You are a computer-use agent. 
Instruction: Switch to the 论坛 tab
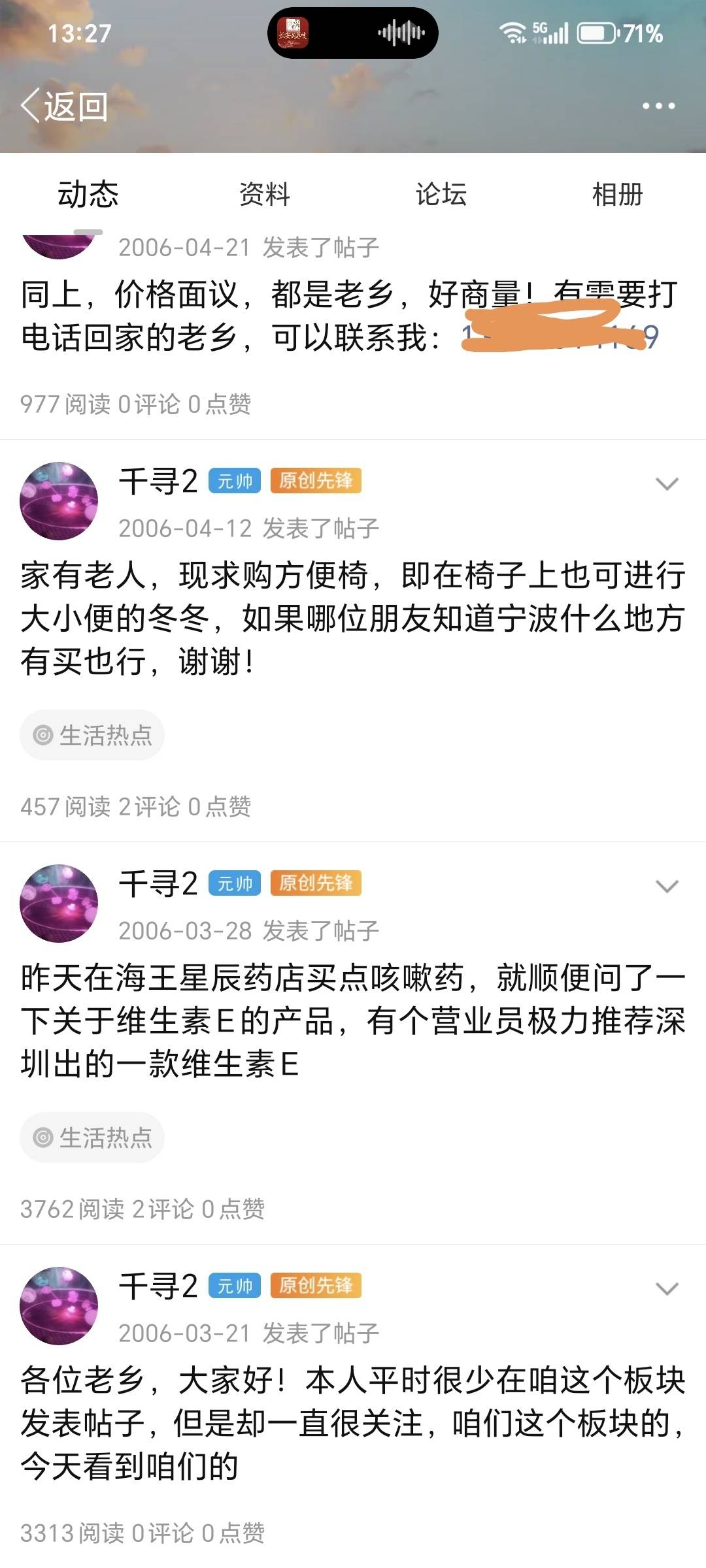(x=441, y=194)
